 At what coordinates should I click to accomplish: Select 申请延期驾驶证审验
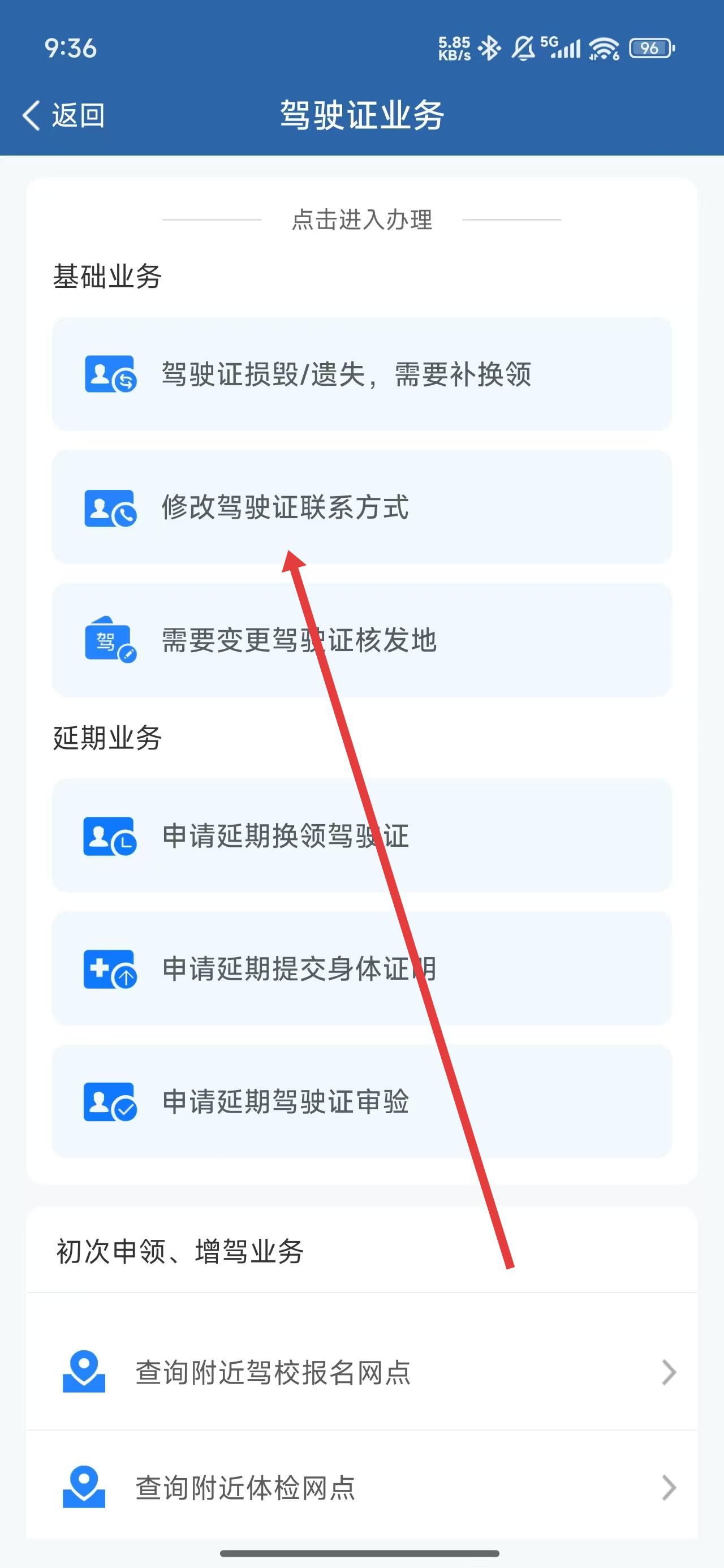pos(361,1102)
